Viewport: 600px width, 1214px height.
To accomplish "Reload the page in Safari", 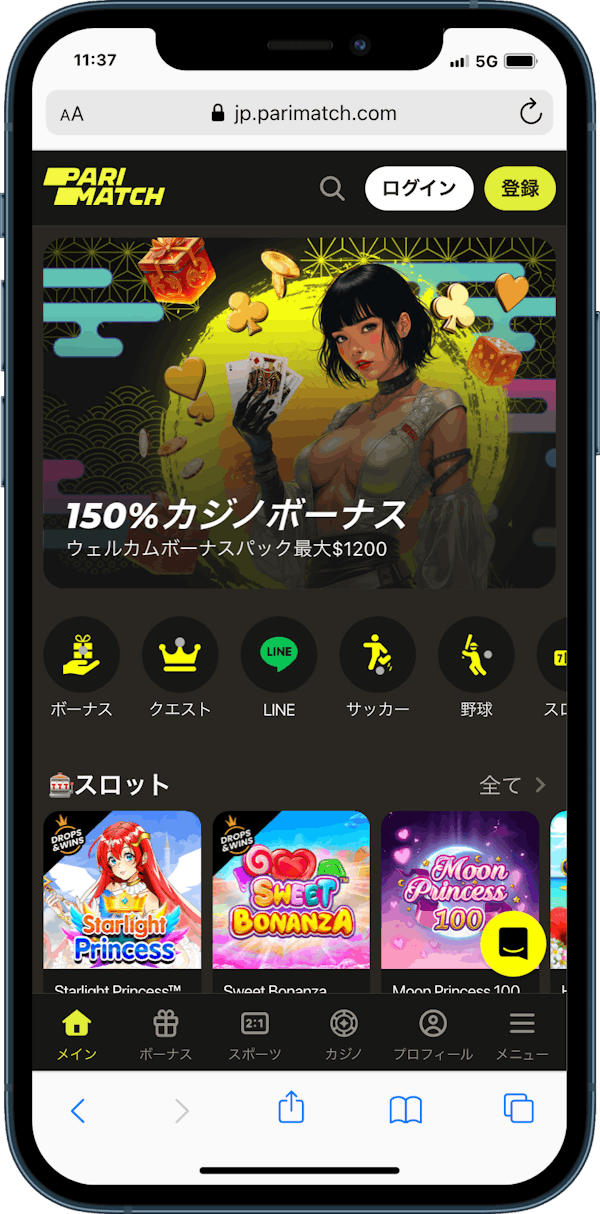I will (531, 113).
